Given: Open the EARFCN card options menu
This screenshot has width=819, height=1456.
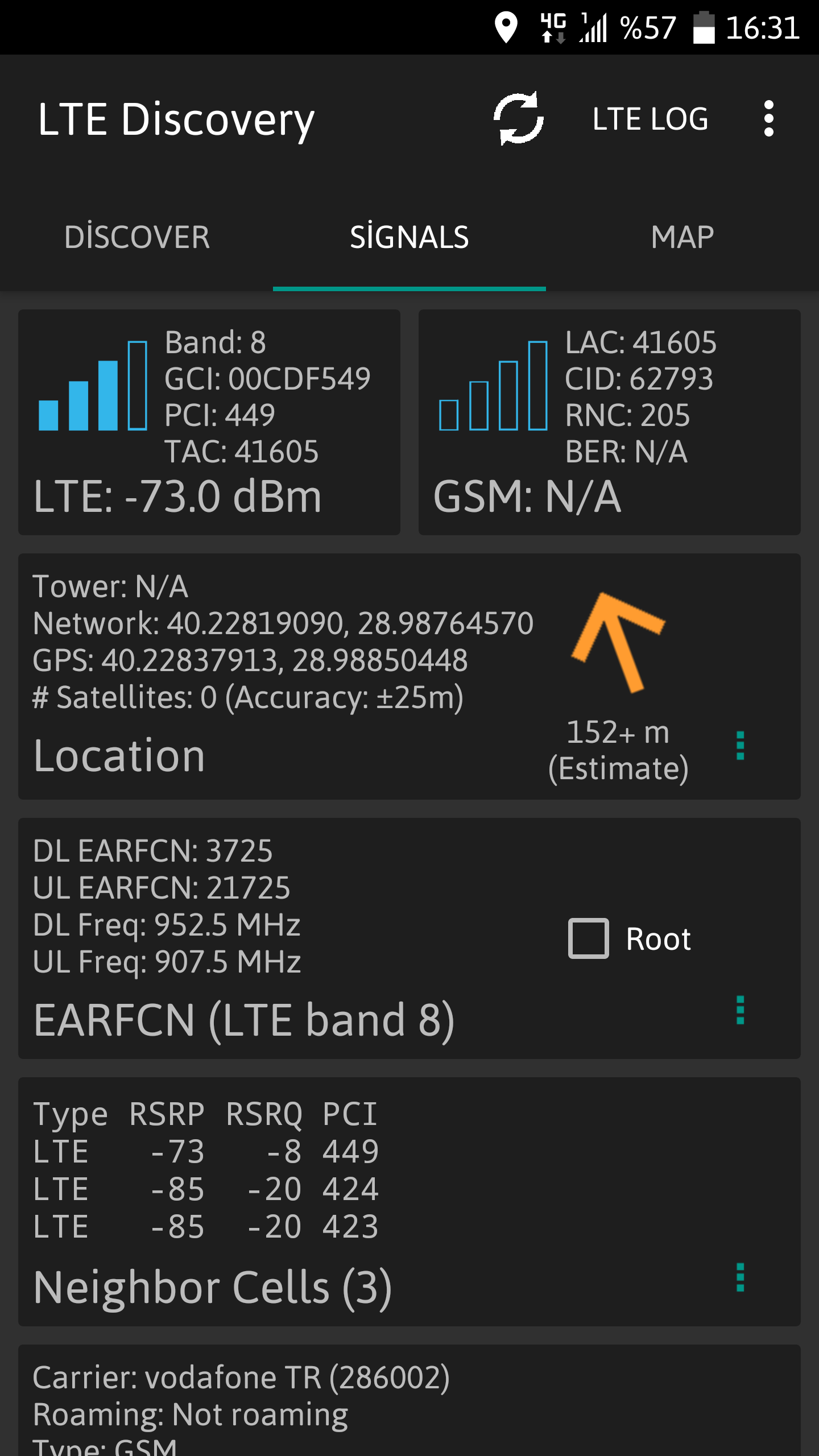Looking at the screenshot, I should coord(740,1010).
